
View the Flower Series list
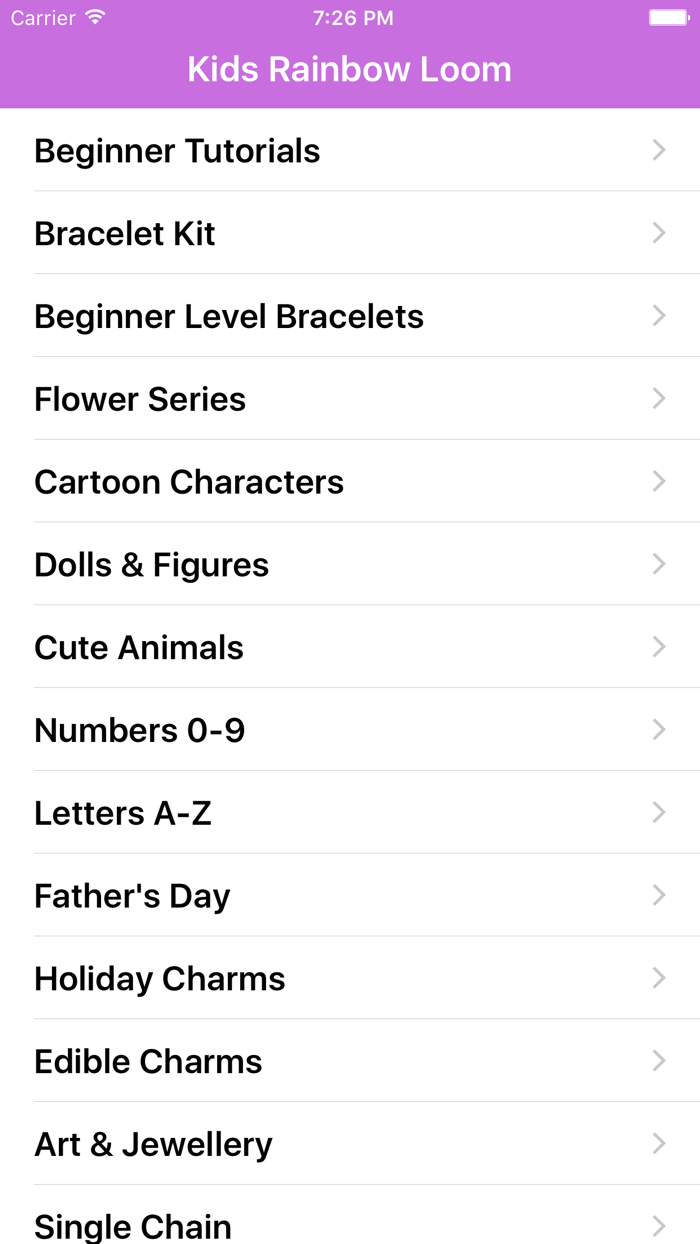350,399
